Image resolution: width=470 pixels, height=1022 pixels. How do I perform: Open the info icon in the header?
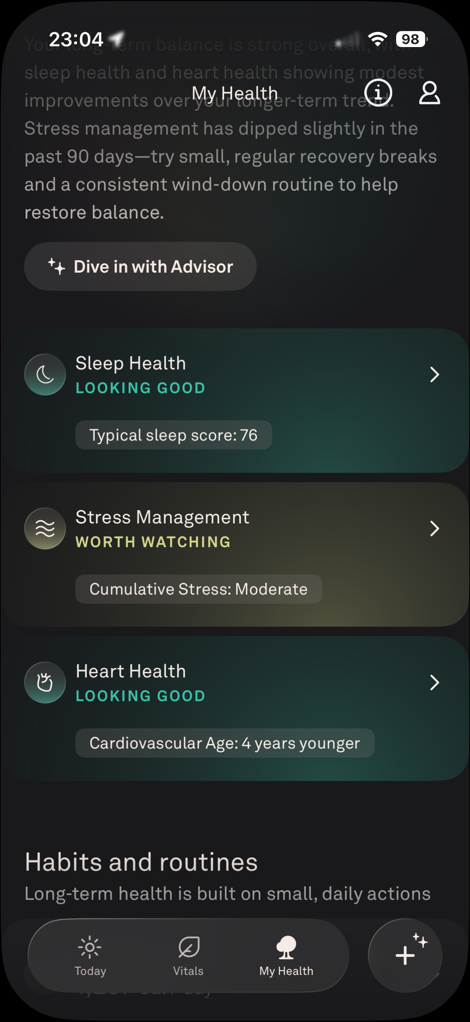pos(378,93)
